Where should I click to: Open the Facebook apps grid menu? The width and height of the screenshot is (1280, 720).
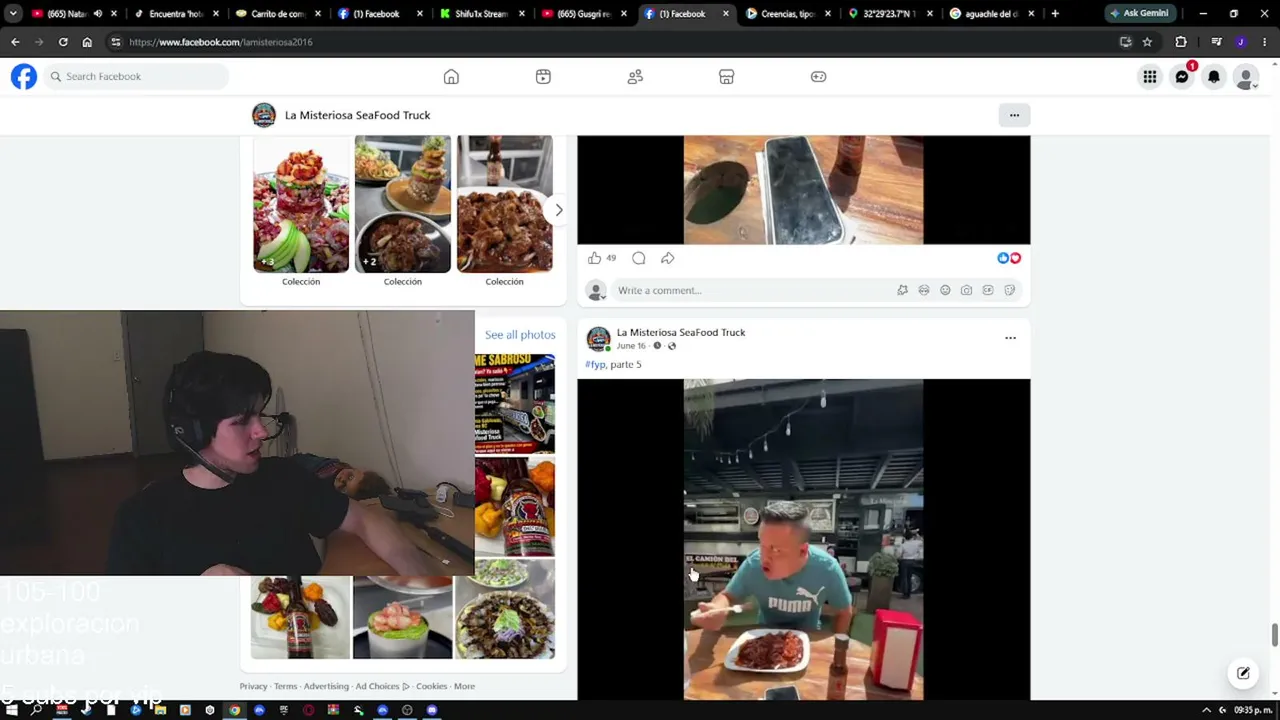pyautogui.click(x=1150, y=77)
